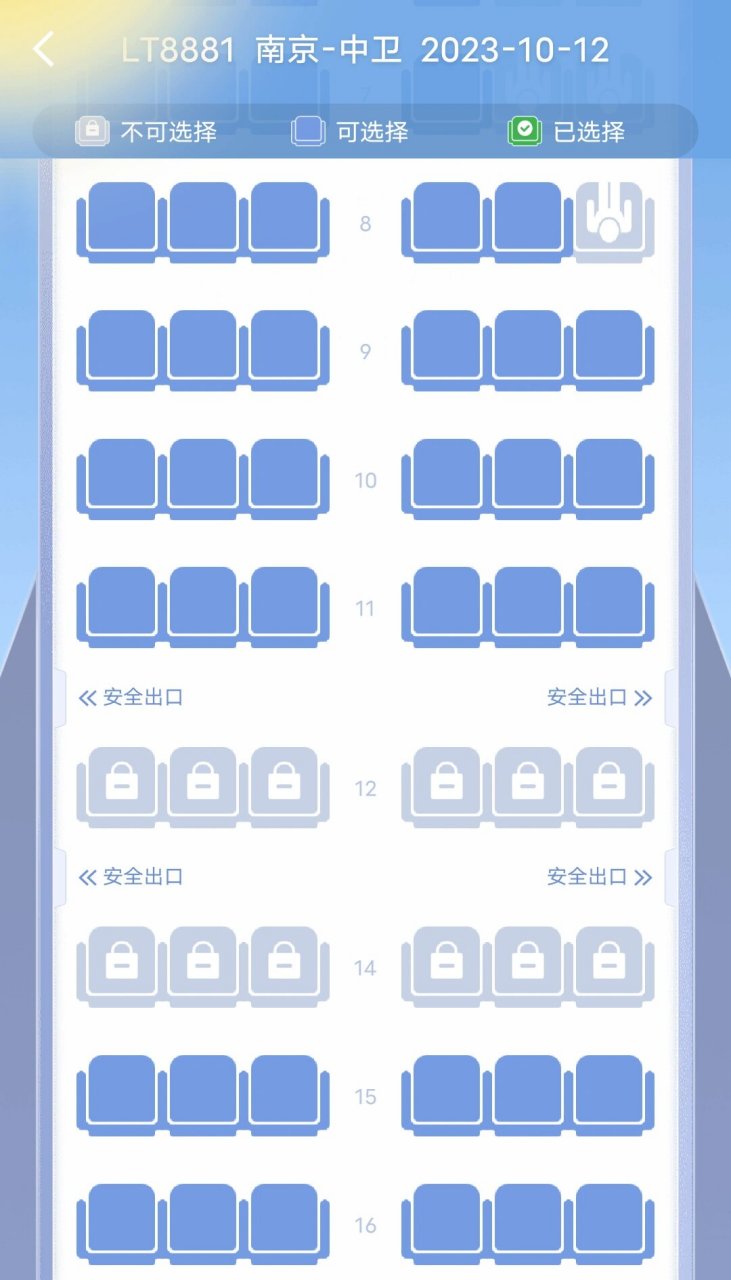Pick the middle seat in row 10 left block
731x1280 pixels.
click(x=203, y=478)
